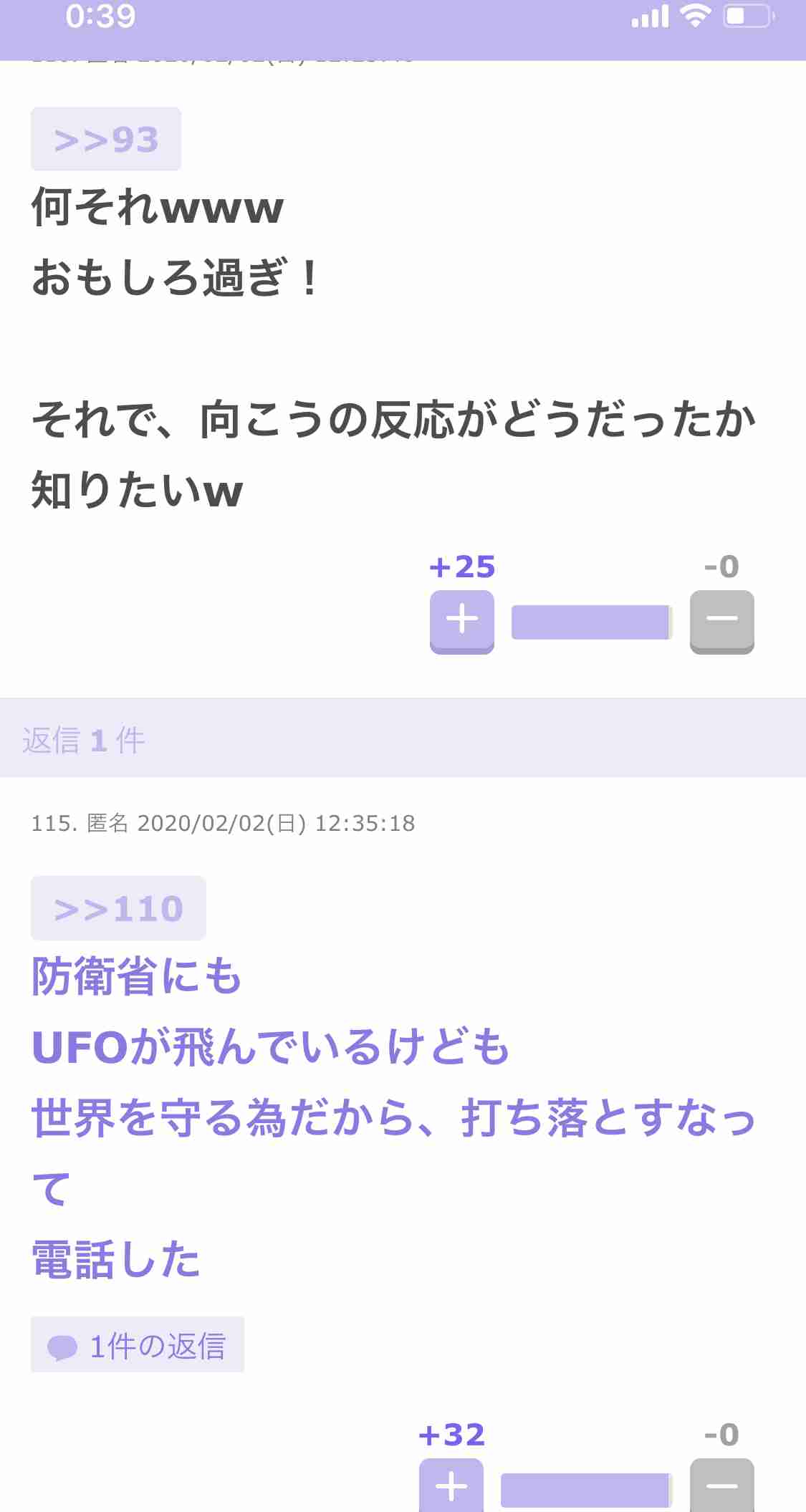
Task: Upvote comment 115 with +32 votes
Action: 451,1485
